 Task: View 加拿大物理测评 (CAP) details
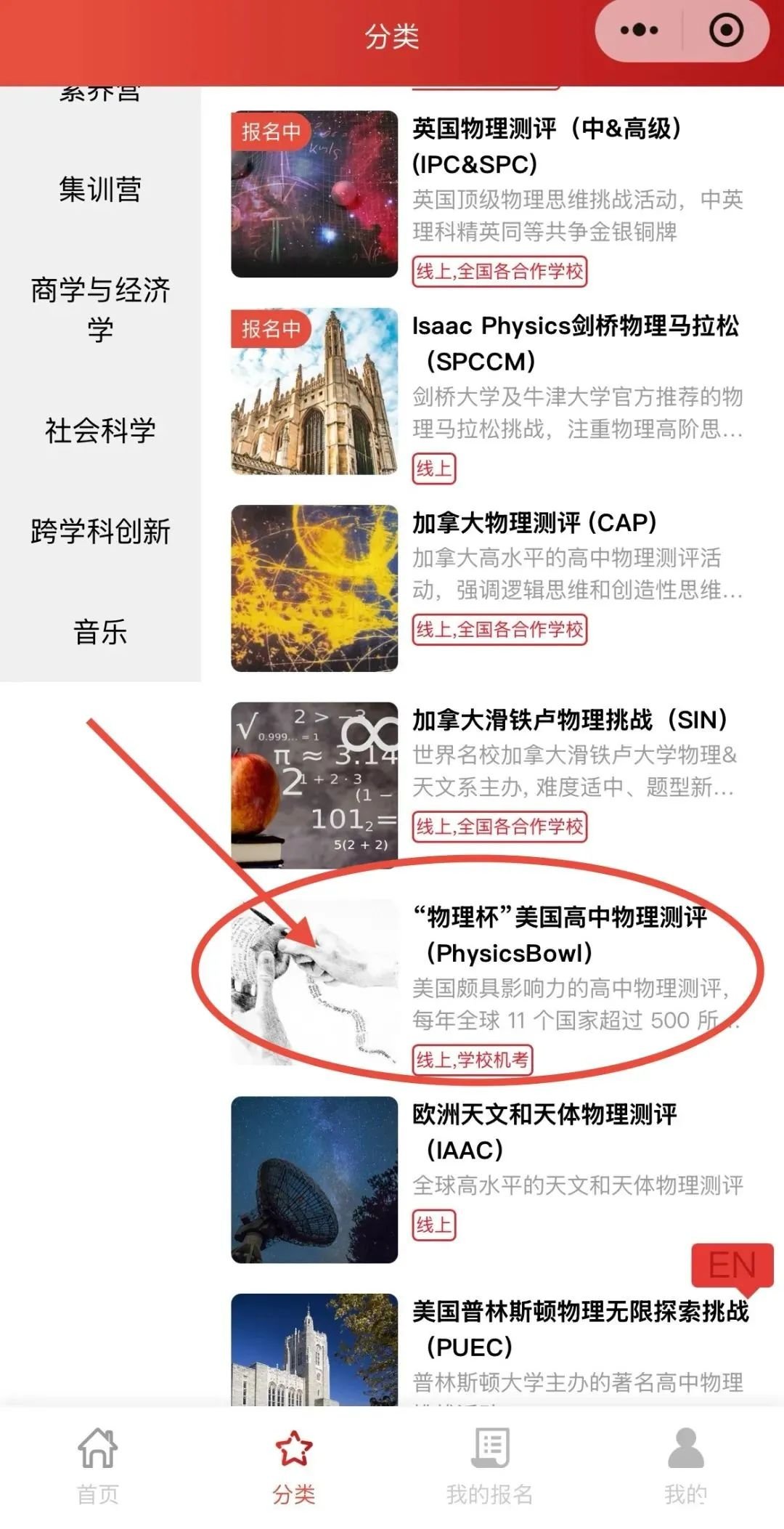[534, 522]
